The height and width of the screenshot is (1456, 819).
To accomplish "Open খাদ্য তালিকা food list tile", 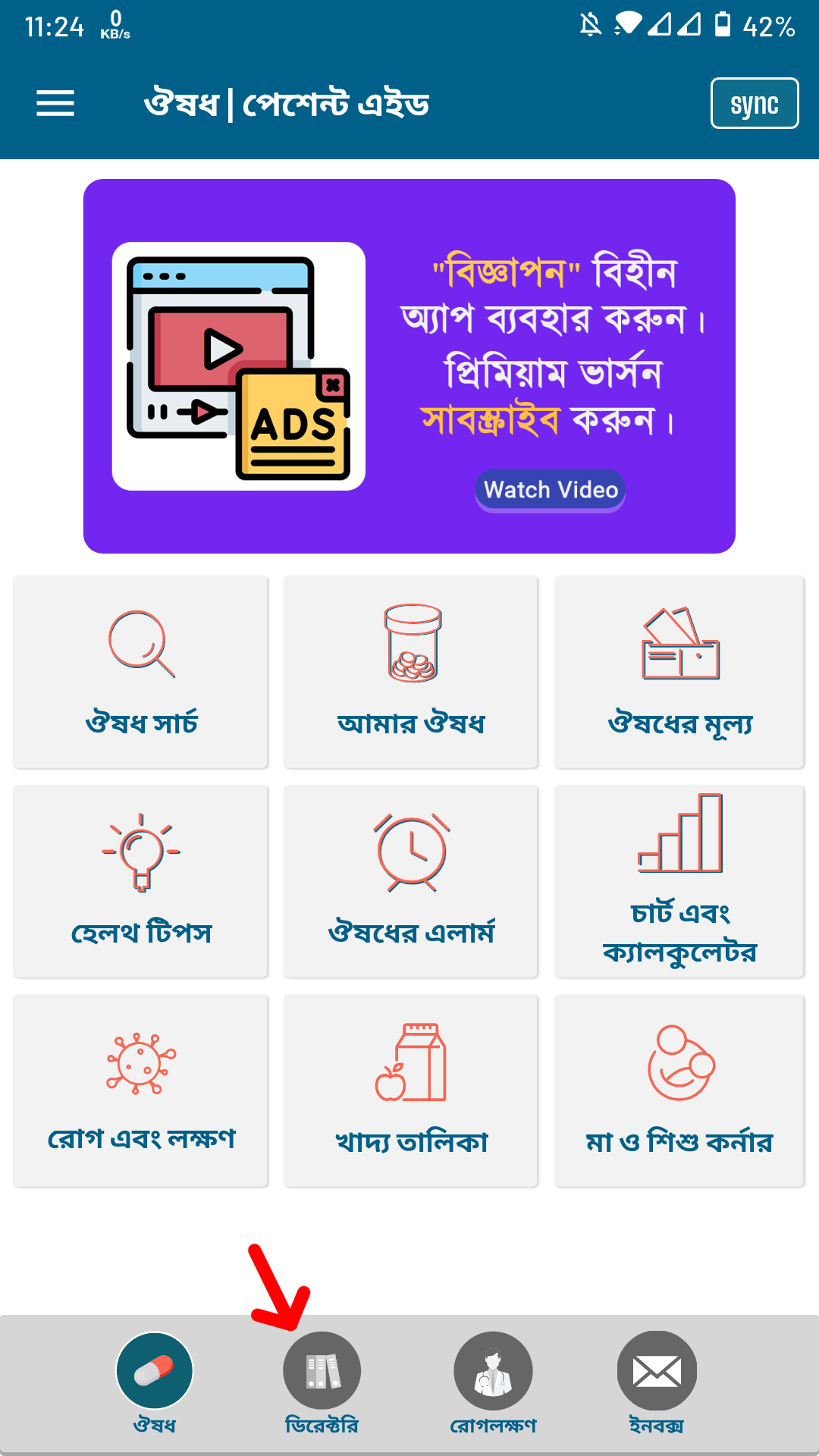I will pos(411,1090).
